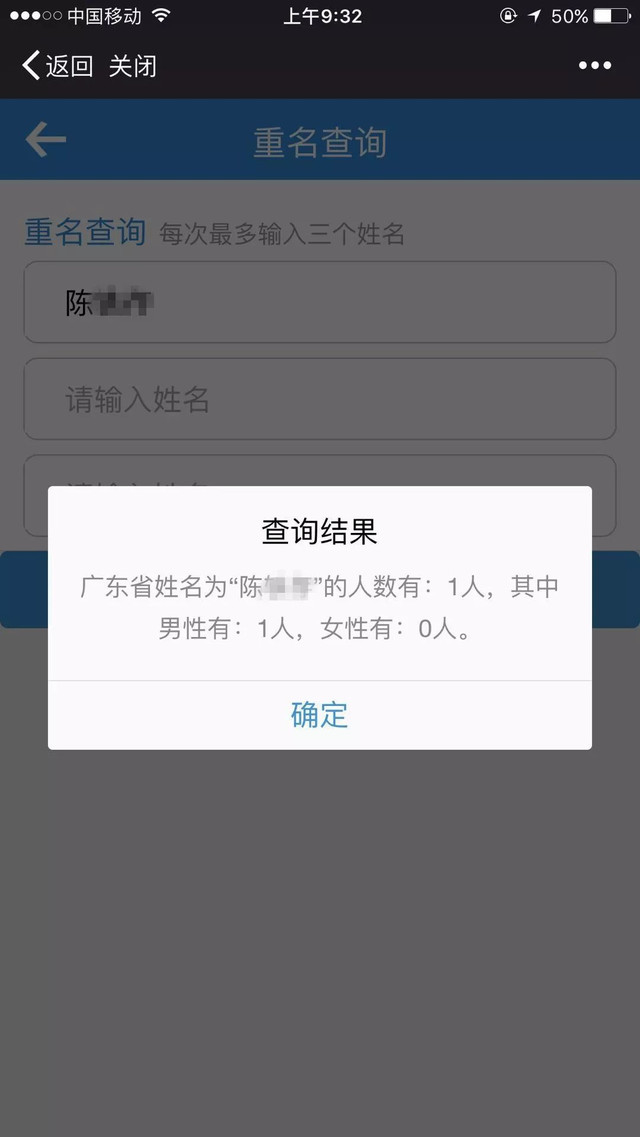Tap 返回 to go back
This screenshot has height=1137, width=640.
pos(57,66)
